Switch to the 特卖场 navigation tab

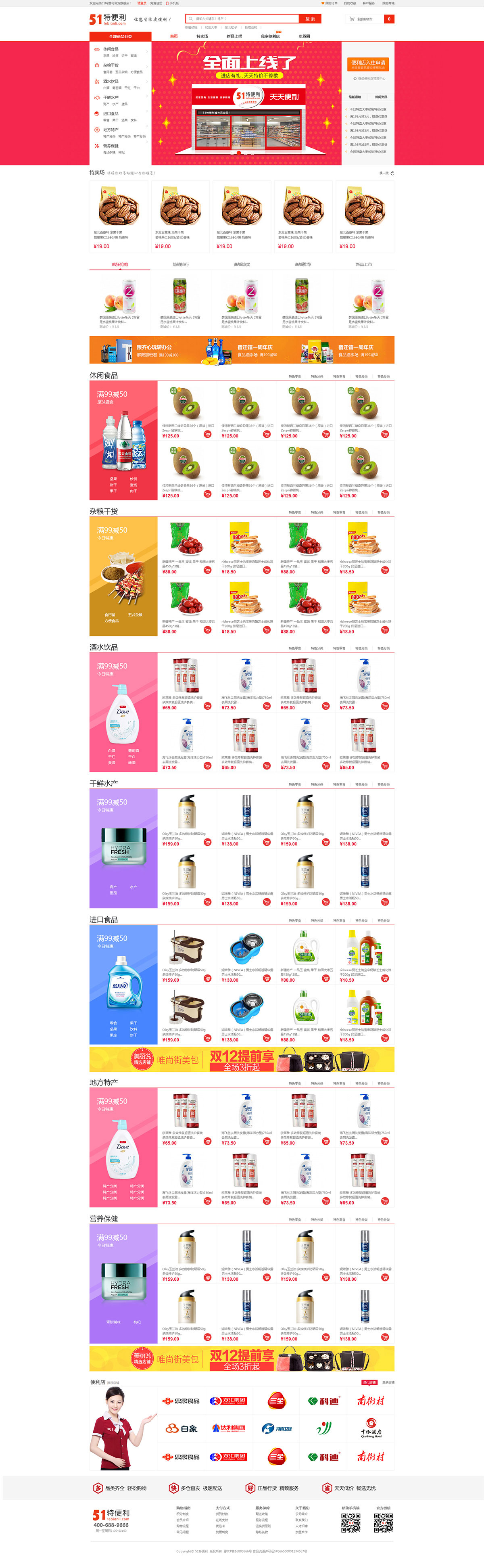202,37
